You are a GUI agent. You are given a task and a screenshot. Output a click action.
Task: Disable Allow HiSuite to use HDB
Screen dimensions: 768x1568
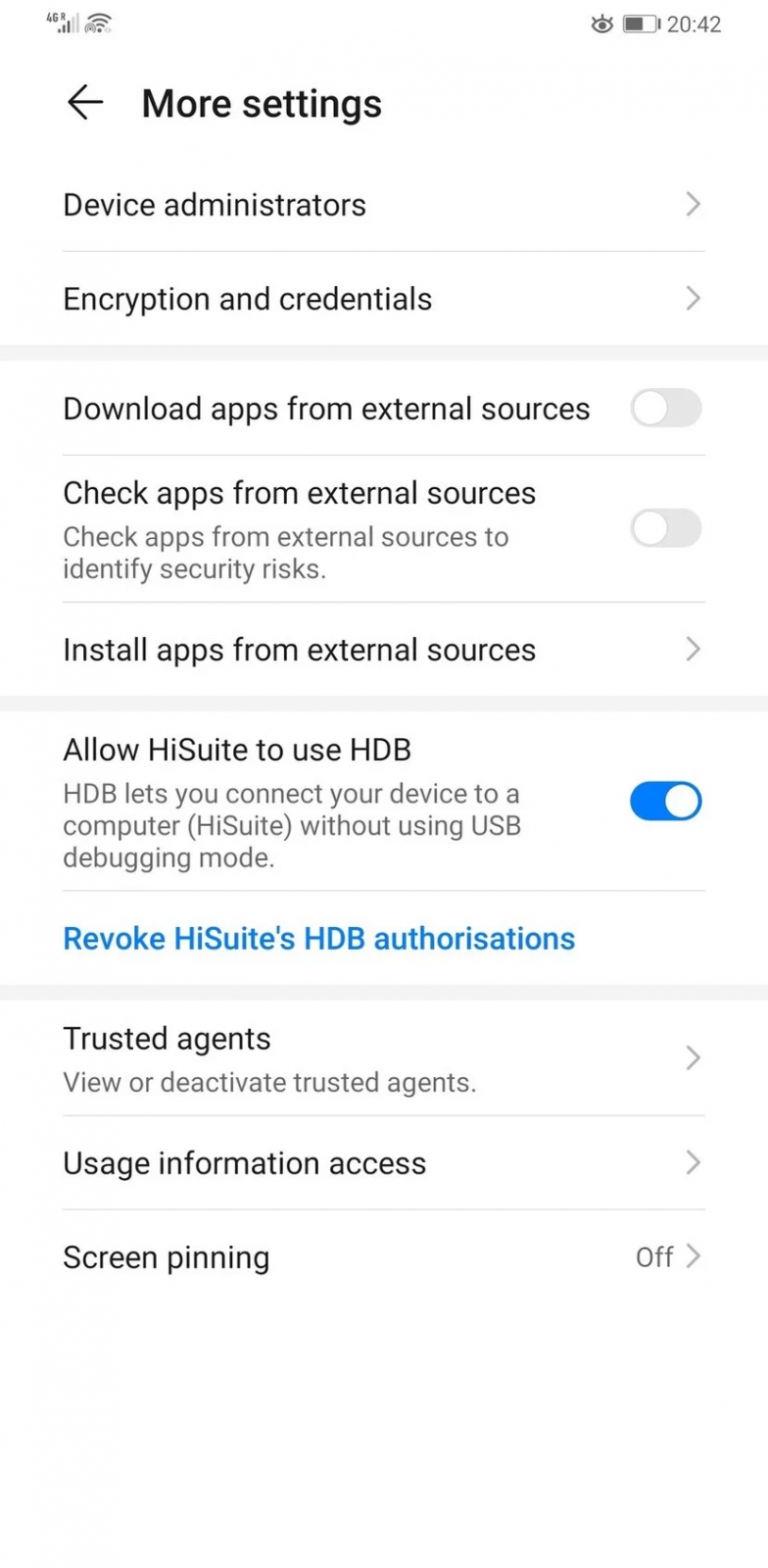pos(665,801)
